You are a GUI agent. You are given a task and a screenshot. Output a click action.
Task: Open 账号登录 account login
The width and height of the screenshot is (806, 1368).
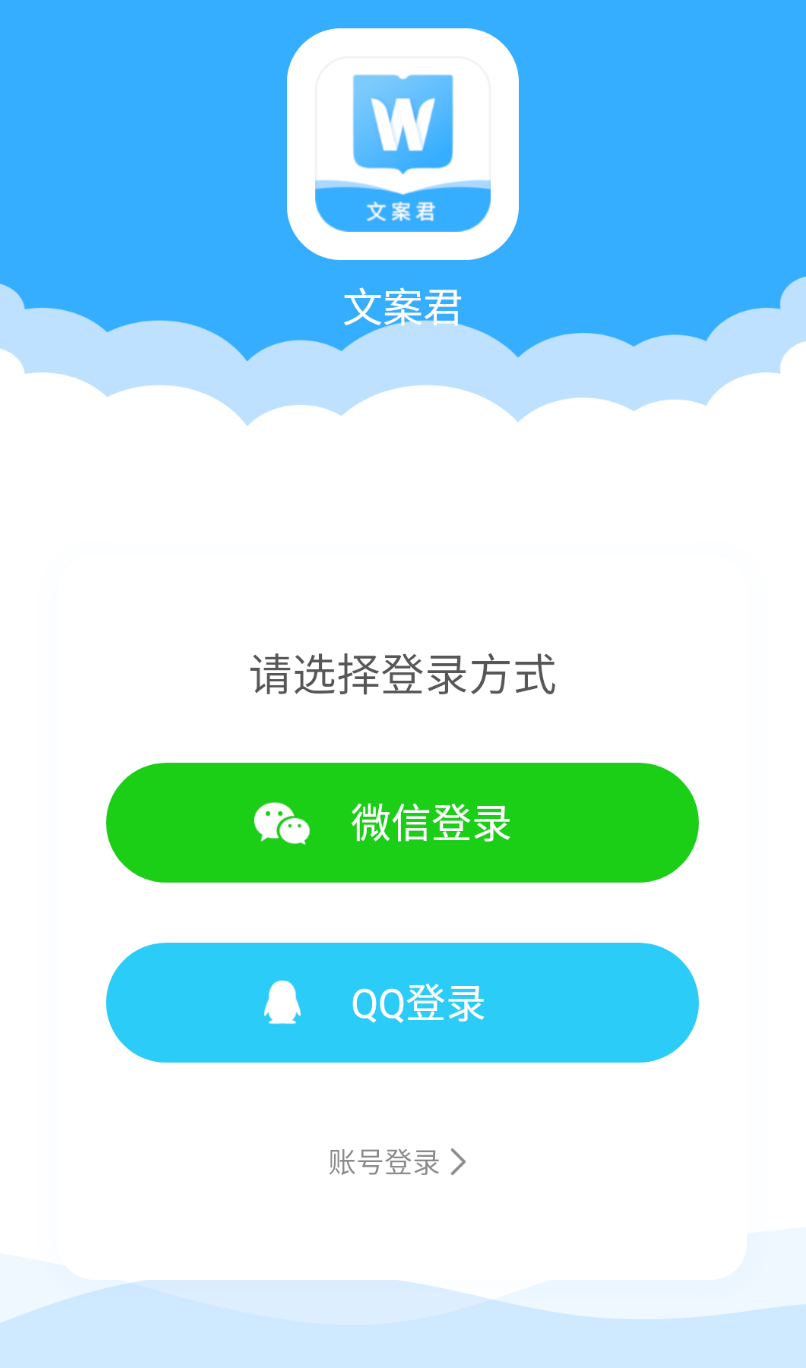397,1162
